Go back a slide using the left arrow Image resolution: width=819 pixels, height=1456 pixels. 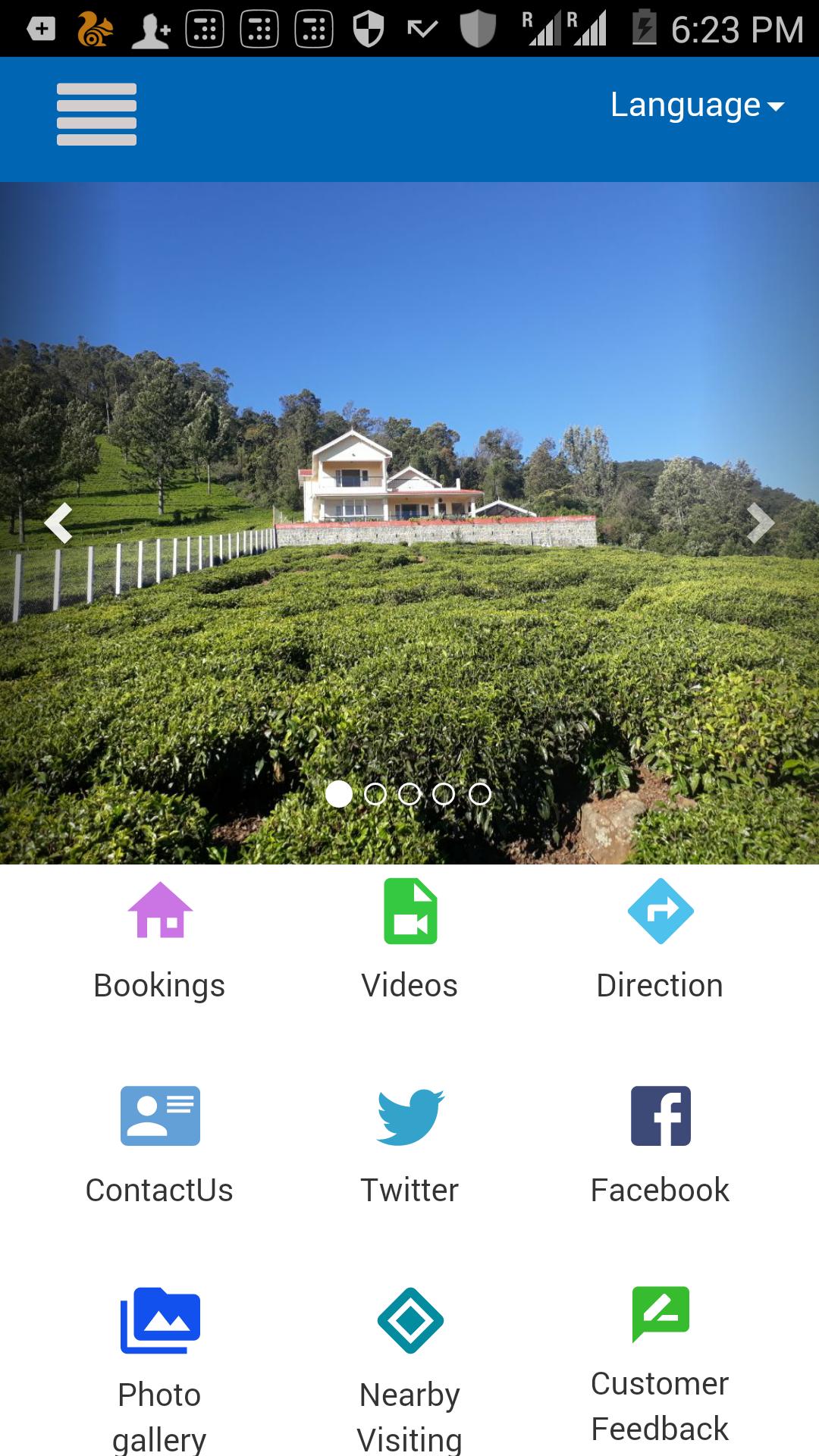pyautogui.click(x=58, y=523)
